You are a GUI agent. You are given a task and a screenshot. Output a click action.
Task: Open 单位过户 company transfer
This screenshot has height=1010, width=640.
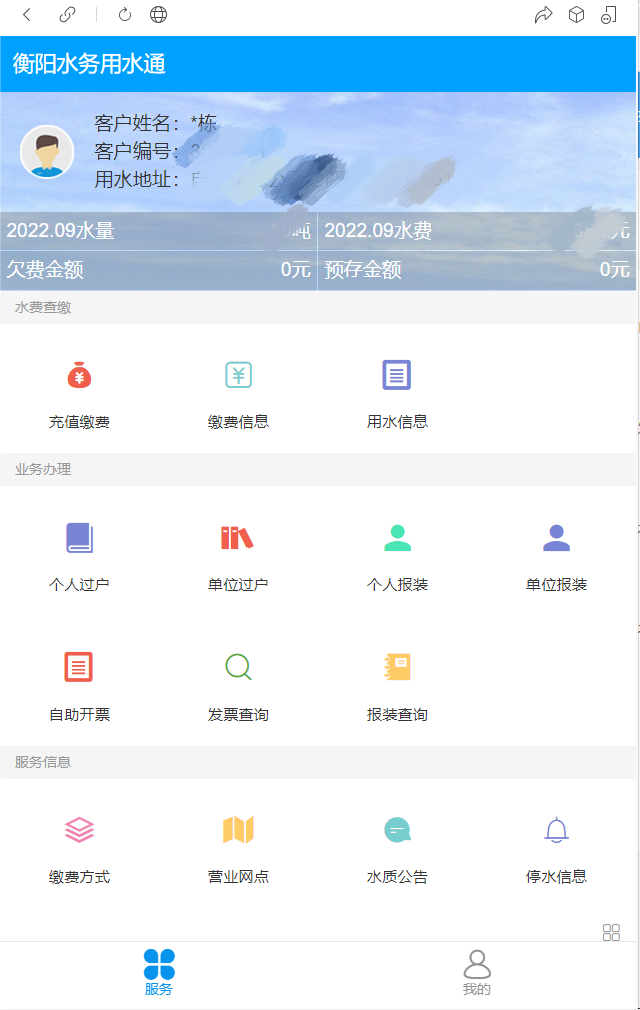click(238, 555)
